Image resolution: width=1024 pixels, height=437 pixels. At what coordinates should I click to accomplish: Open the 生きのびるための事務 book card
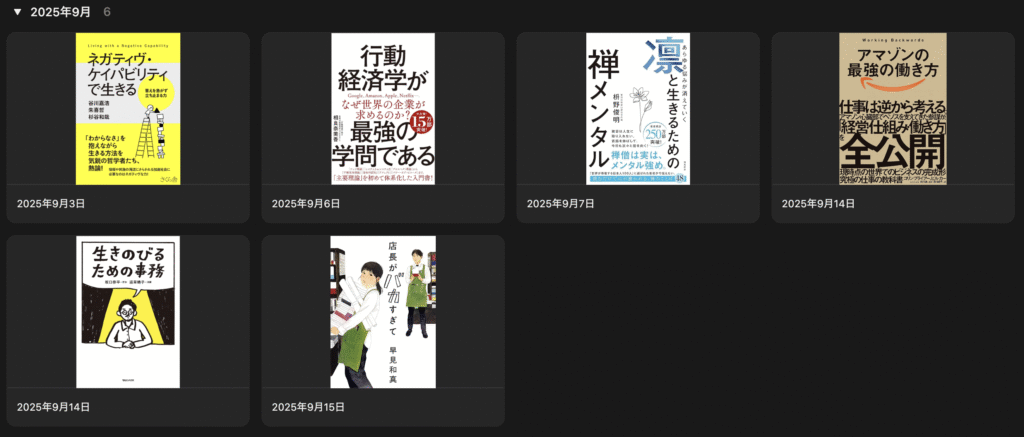click(x=128, y=312)
